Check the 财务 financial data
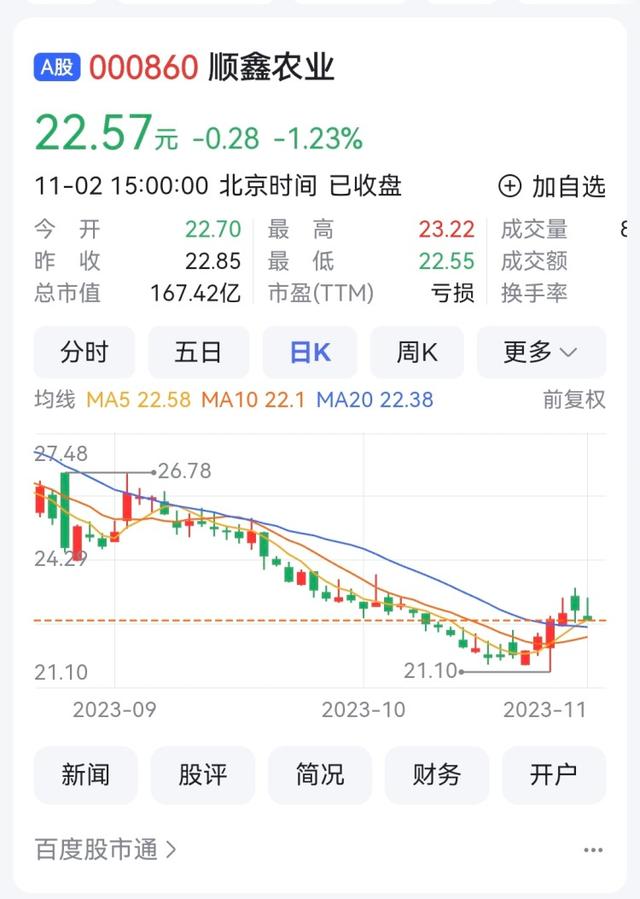This screenshot has height=899, width=640. tap(437, 775)
